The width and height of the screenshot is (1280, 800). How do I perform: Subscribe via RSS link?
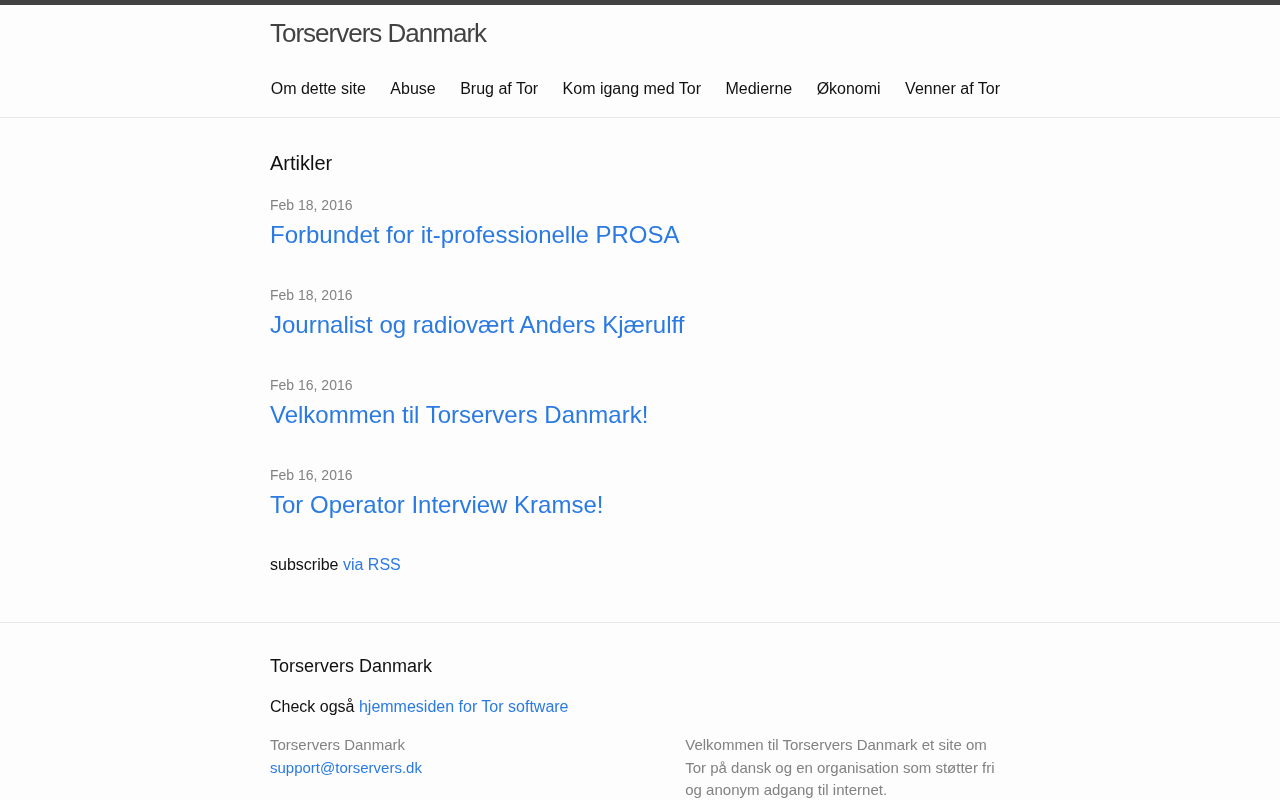(x=371, y=565)
